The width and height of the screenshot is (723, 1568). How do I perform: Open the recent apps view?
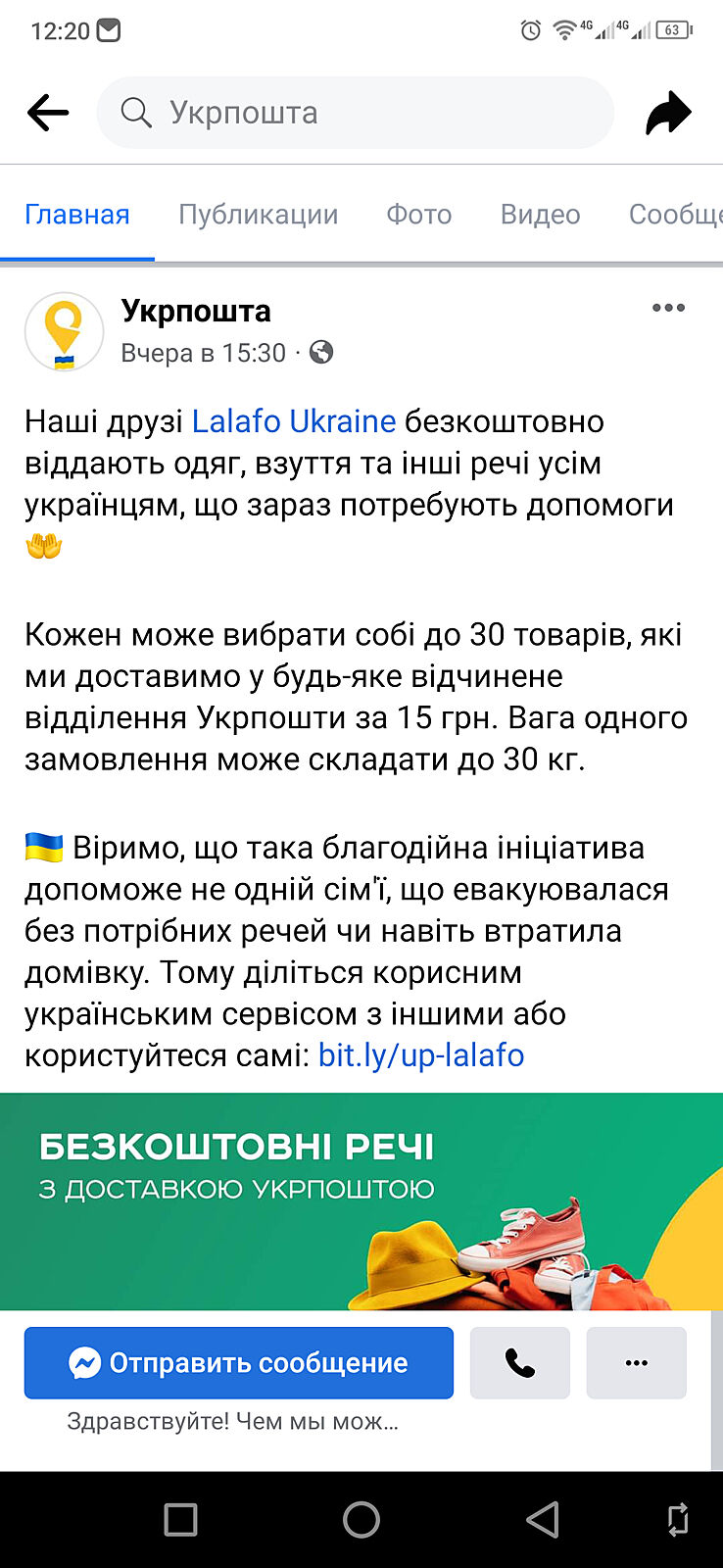click(x=180, y=1520)
